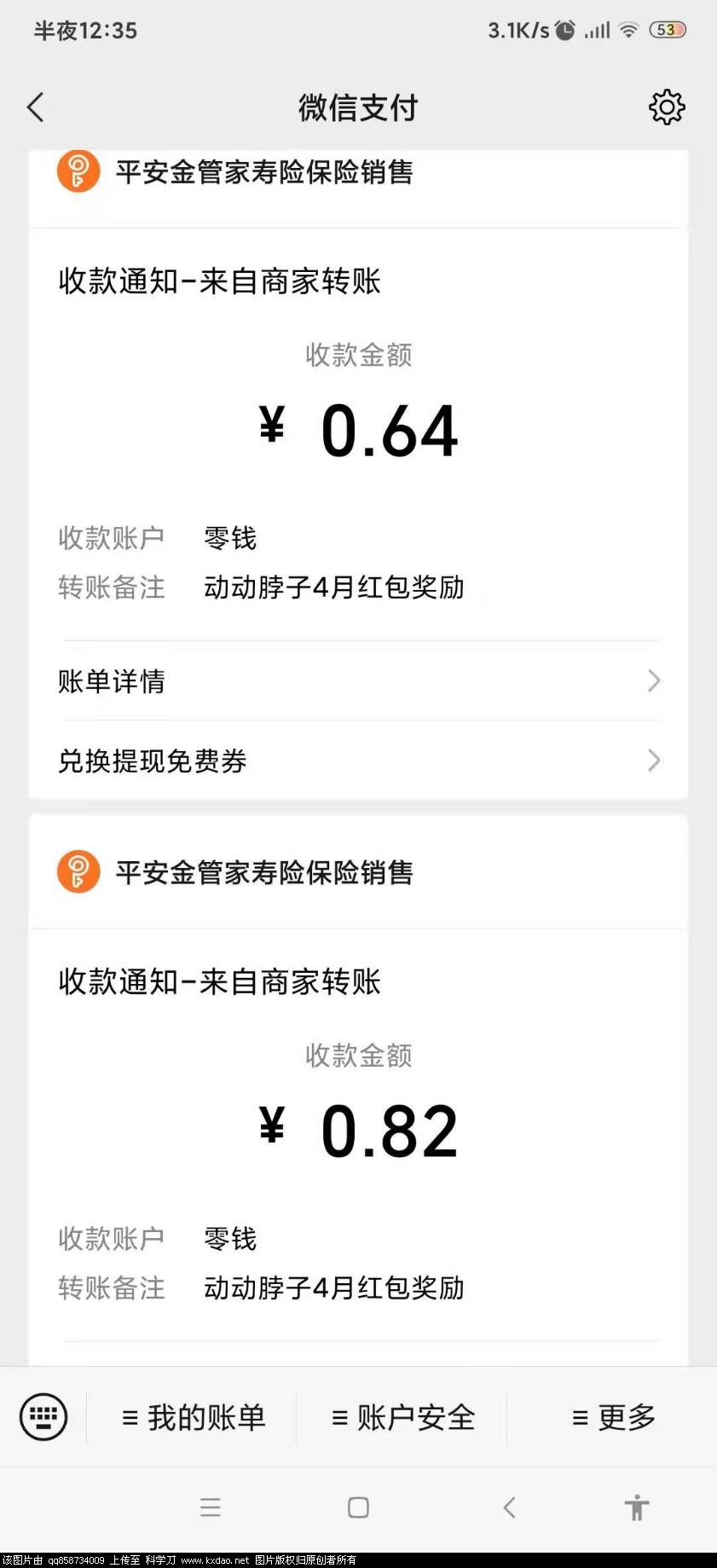This screenshot has height=1568, width=717.
Task: Toggle the system back navigation arrow
Action: (509, 1507)
